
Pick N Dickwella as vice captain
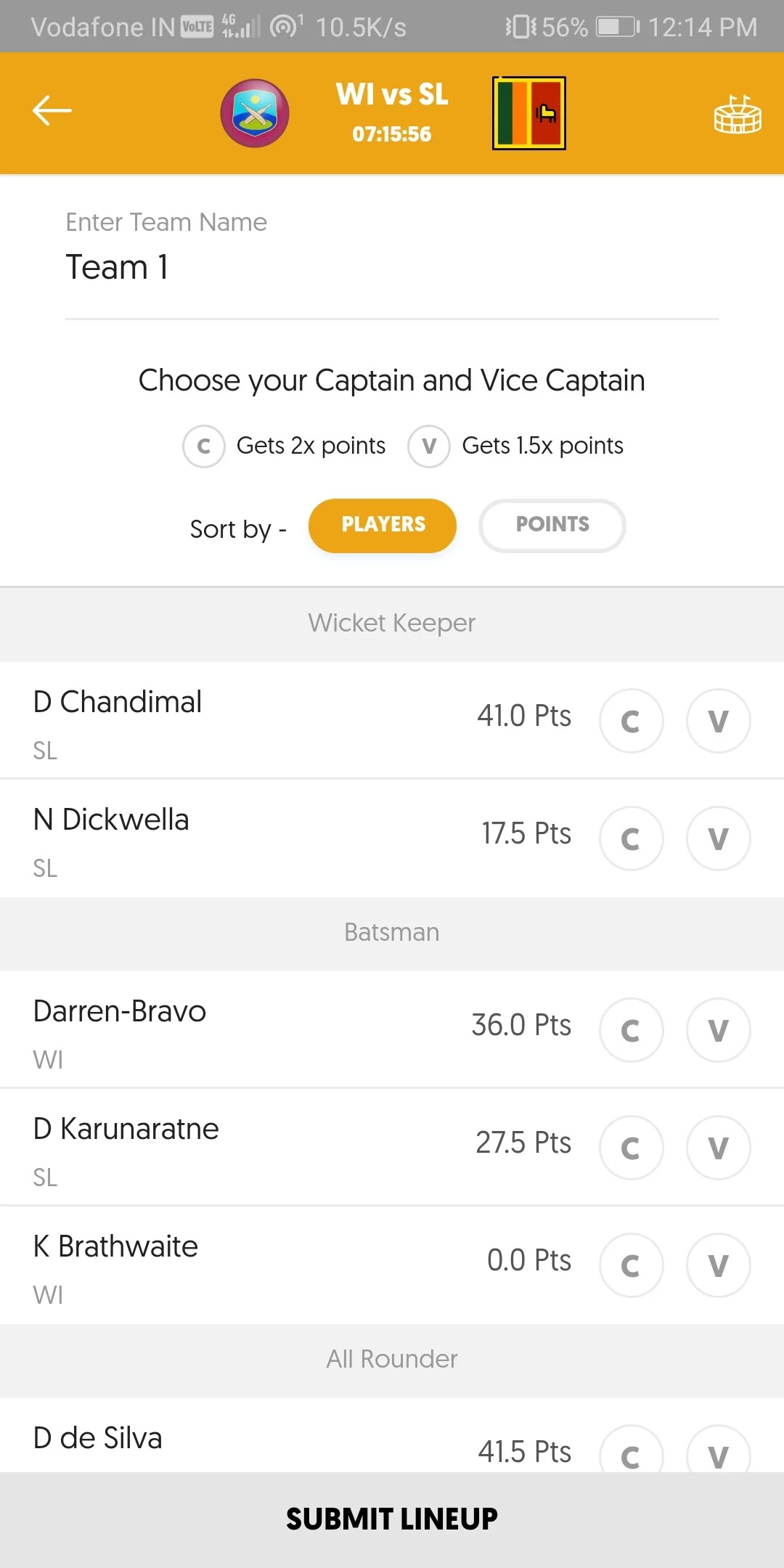(718, 838)
